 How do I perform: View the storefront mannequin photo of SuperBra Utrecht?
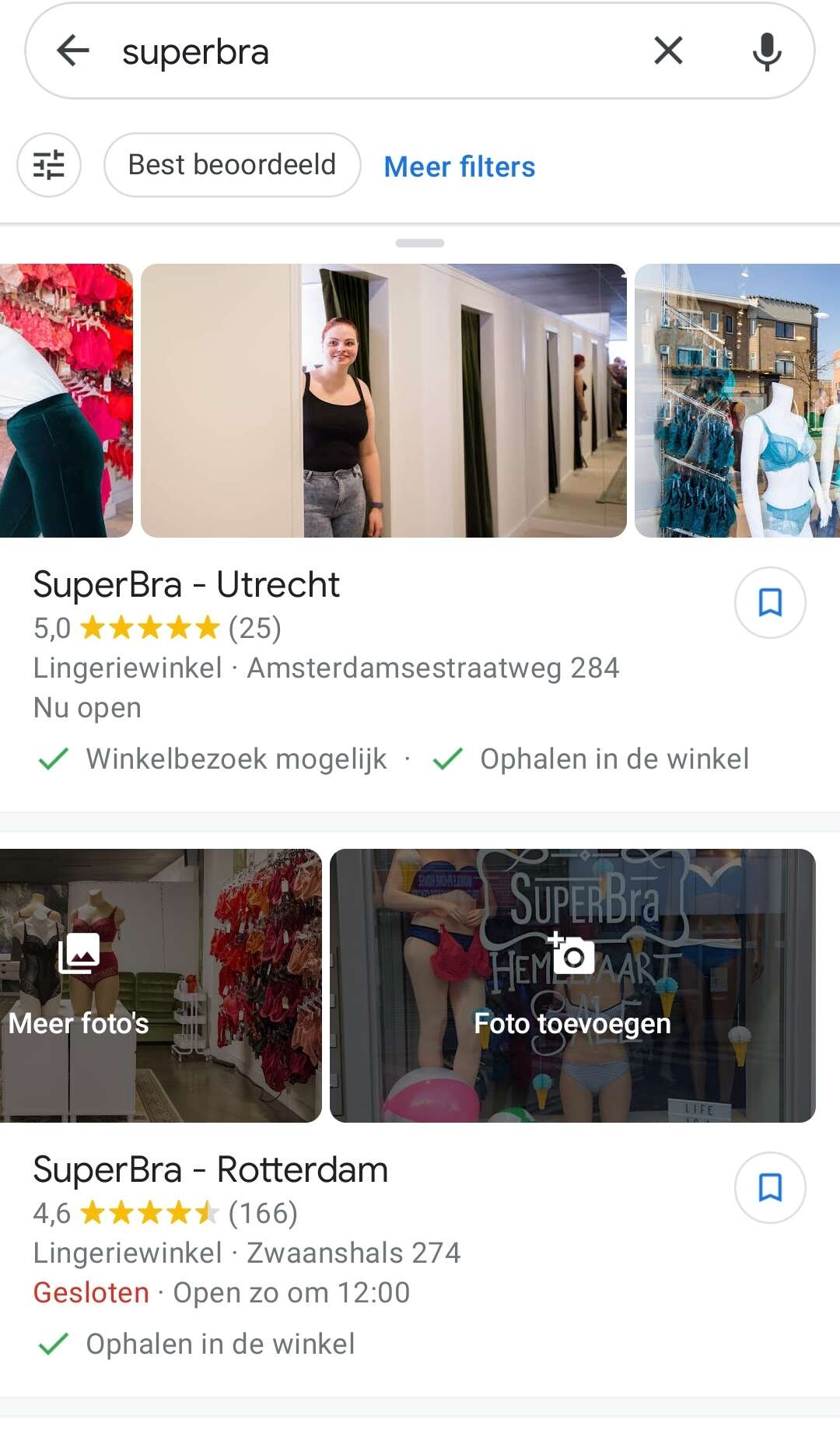coord(737,401)
